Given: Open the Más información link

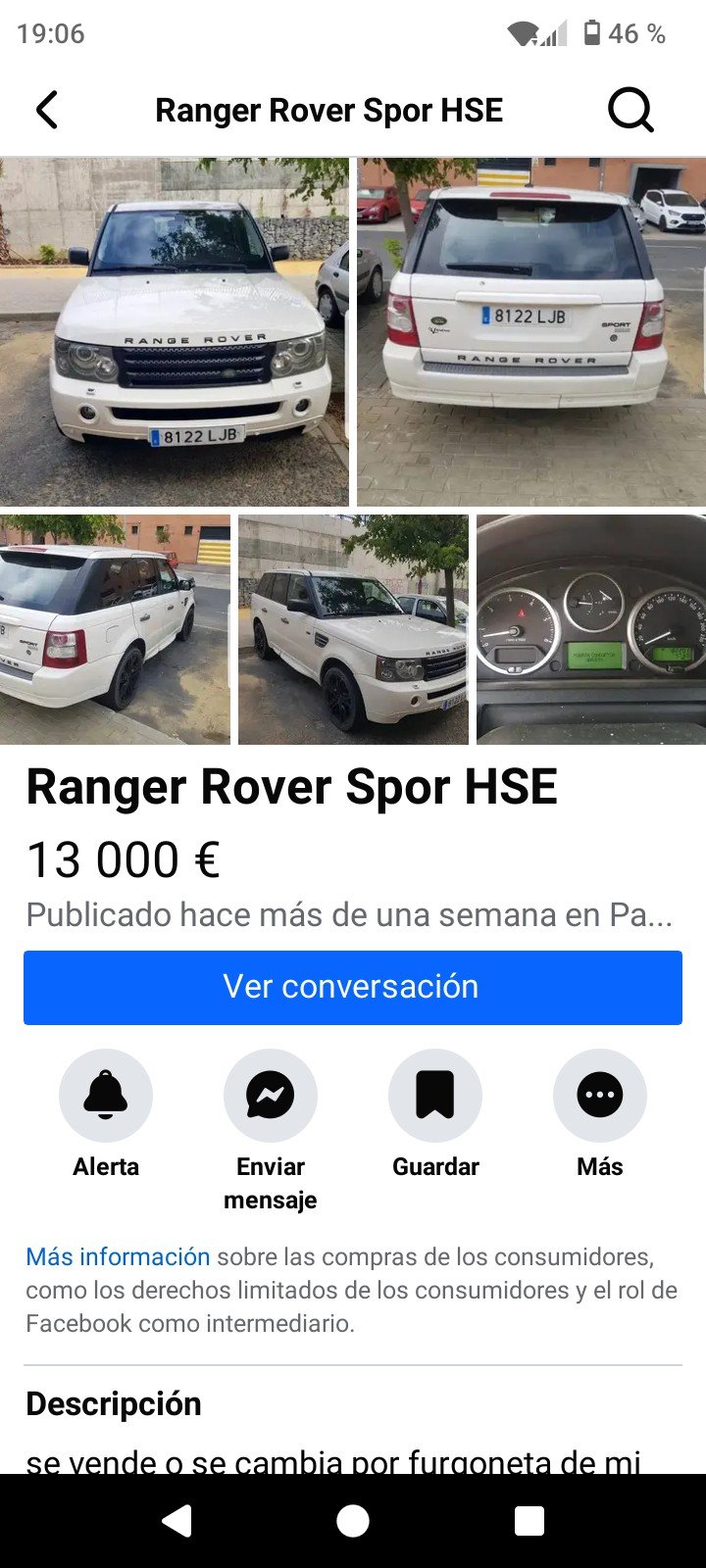Looking at the screenshot, I should click(118, 1255).
